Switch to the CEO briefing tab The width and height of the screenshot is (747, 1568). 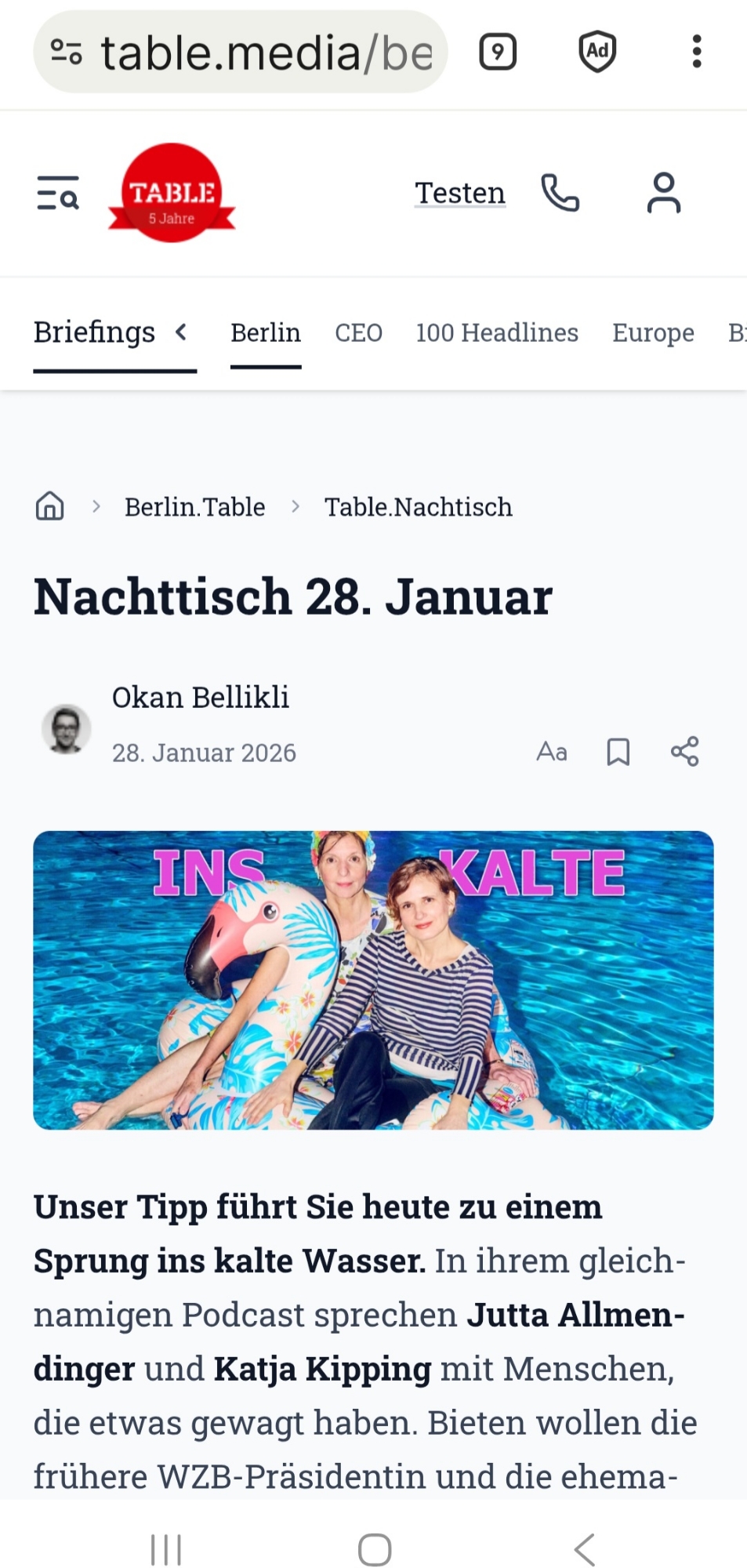(x=358, y=332)
